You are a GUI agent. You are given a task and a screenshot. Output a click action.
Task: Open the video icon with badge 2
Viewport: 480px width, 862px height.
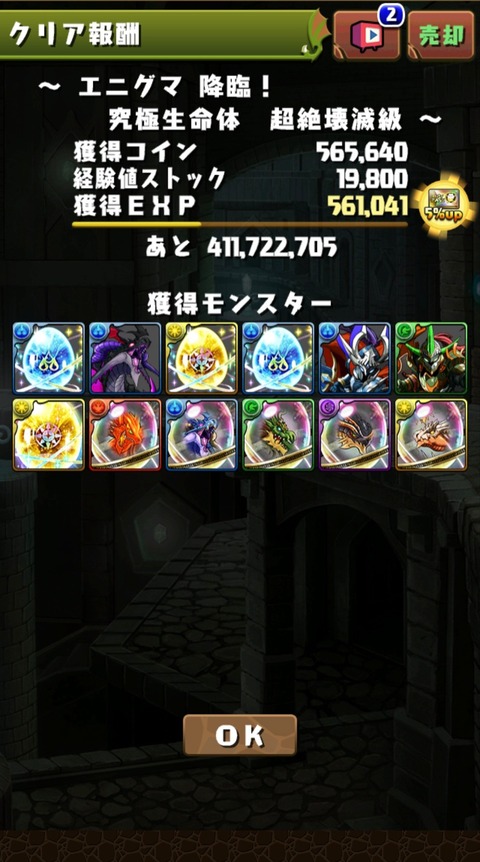(367, 36)
